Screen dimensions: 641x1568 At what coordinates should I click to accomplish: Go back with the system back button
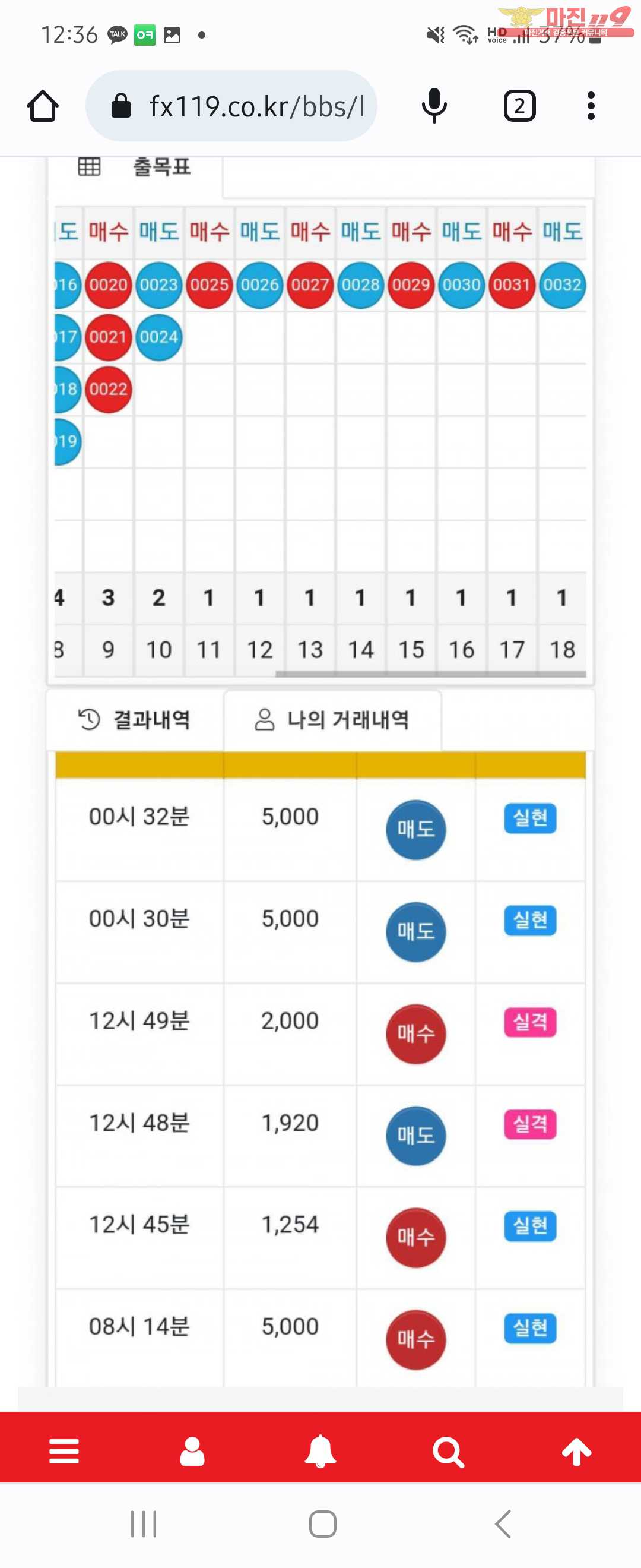tap(503, 1523)
